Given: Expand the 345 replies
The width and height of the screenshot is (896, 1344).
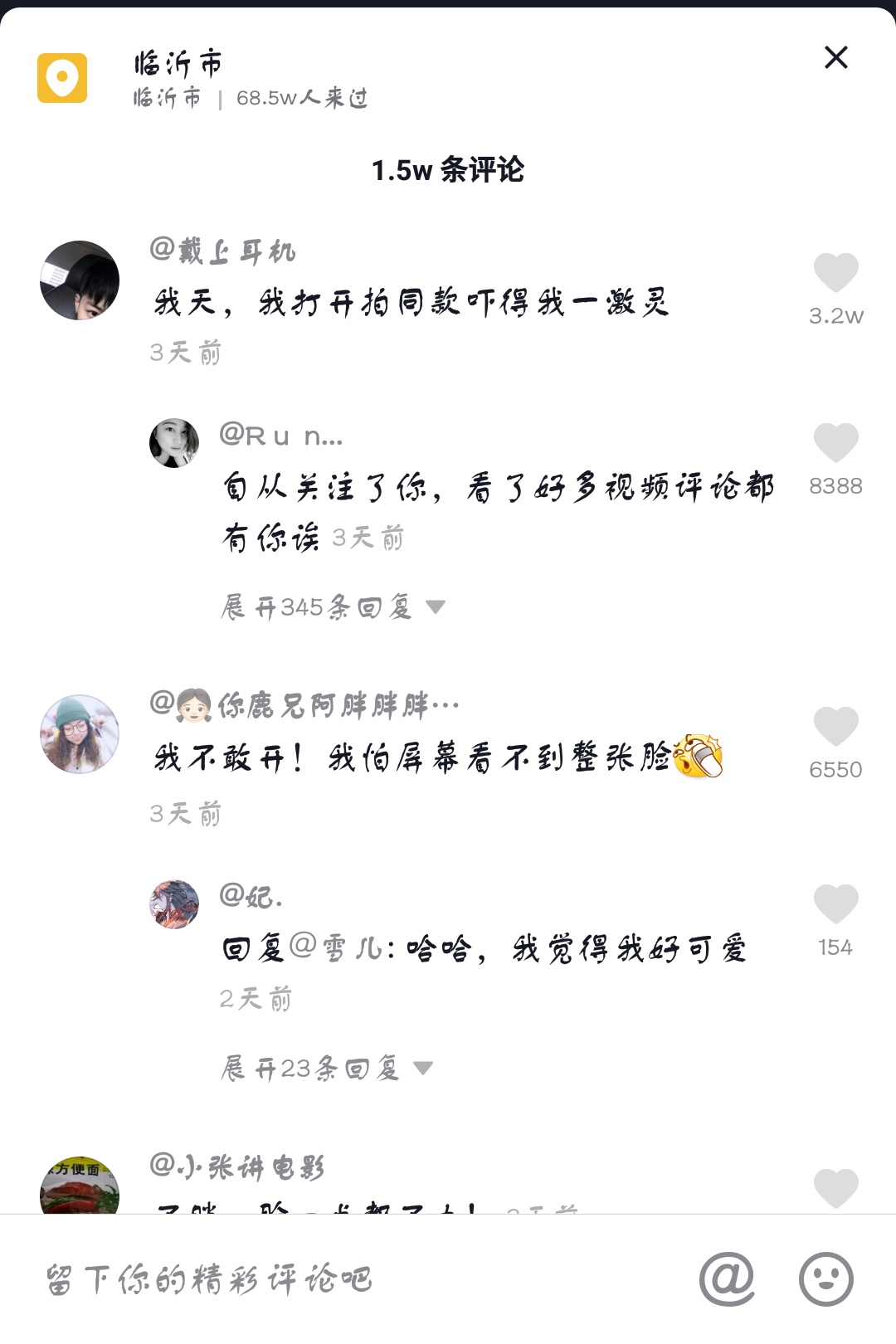Looking at the screenshot, I should (332, 607).
